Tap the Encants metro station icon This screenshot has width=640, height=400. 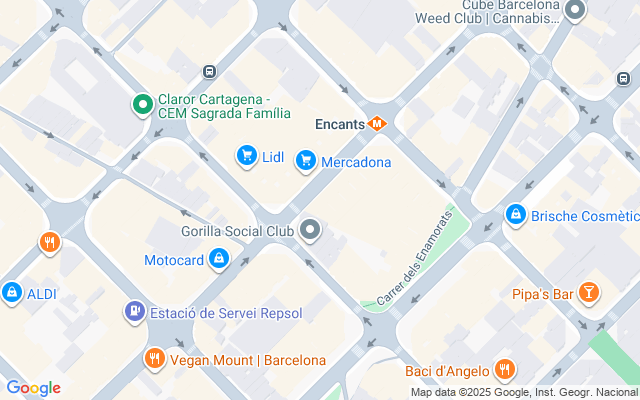point(376,123)
